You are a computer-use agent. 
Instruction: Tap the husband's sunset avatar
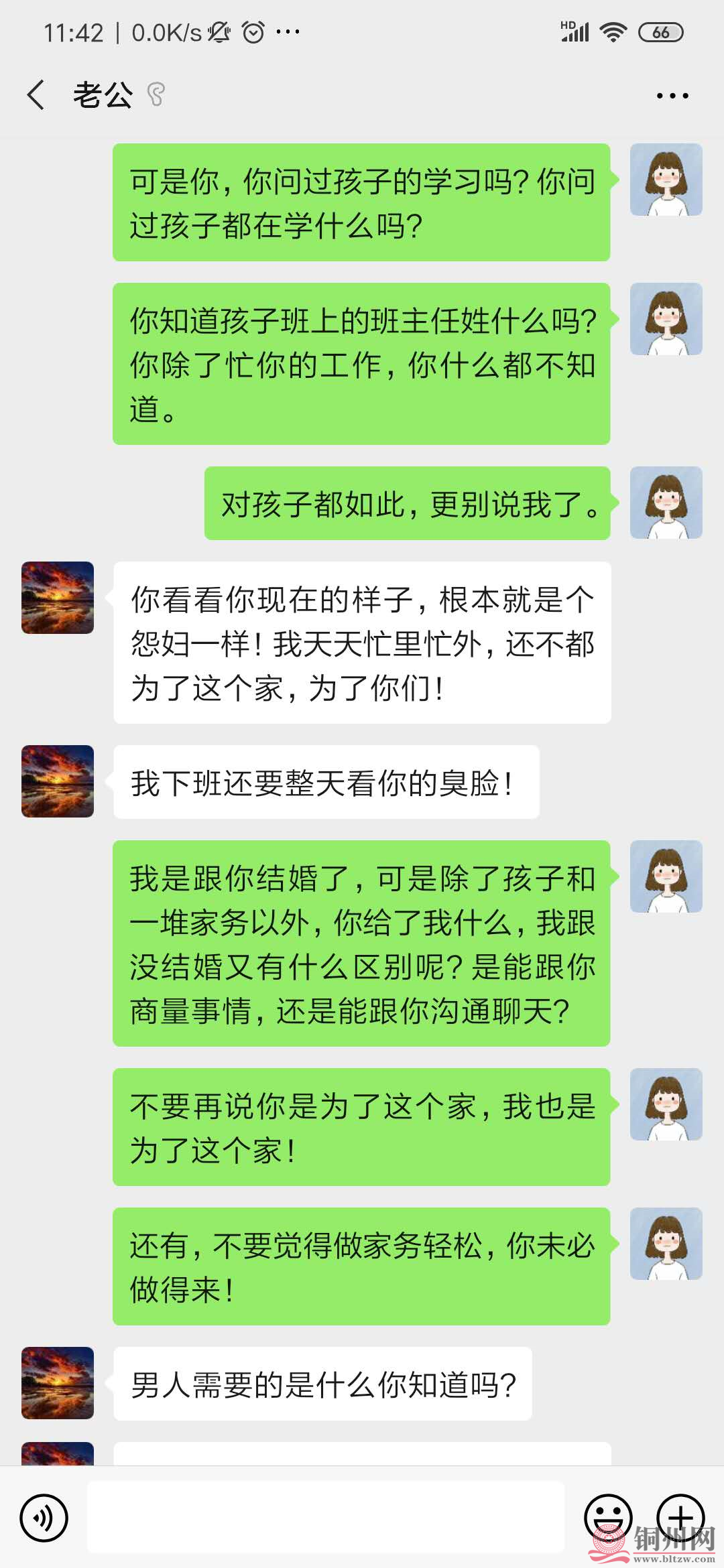[x=56, y=598]
